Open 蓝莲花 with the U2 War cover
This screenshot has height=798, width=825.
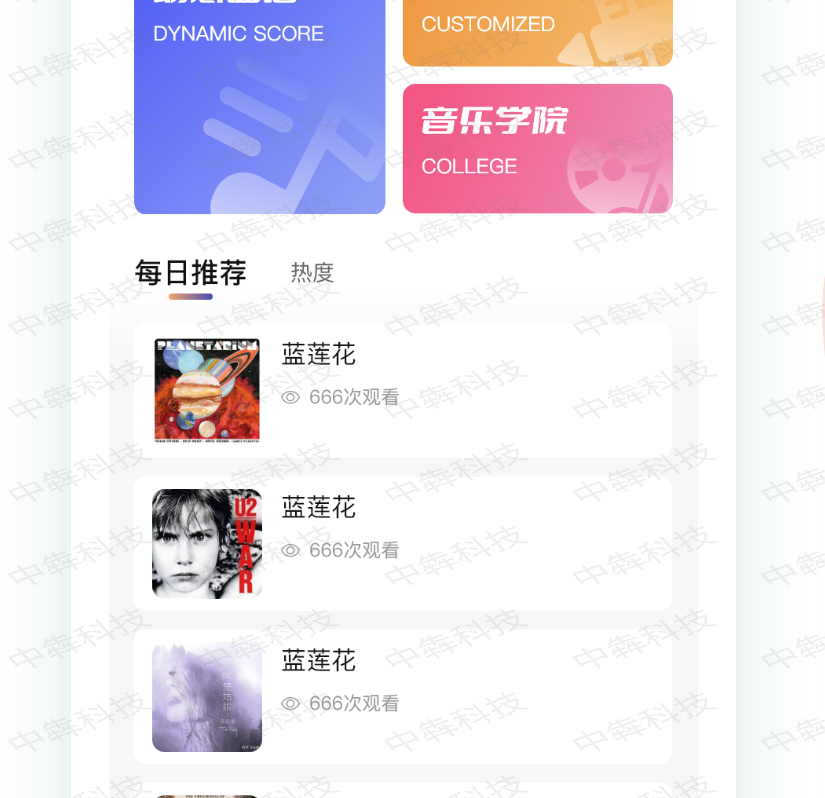pyautogui.click(x=402, y=543)
